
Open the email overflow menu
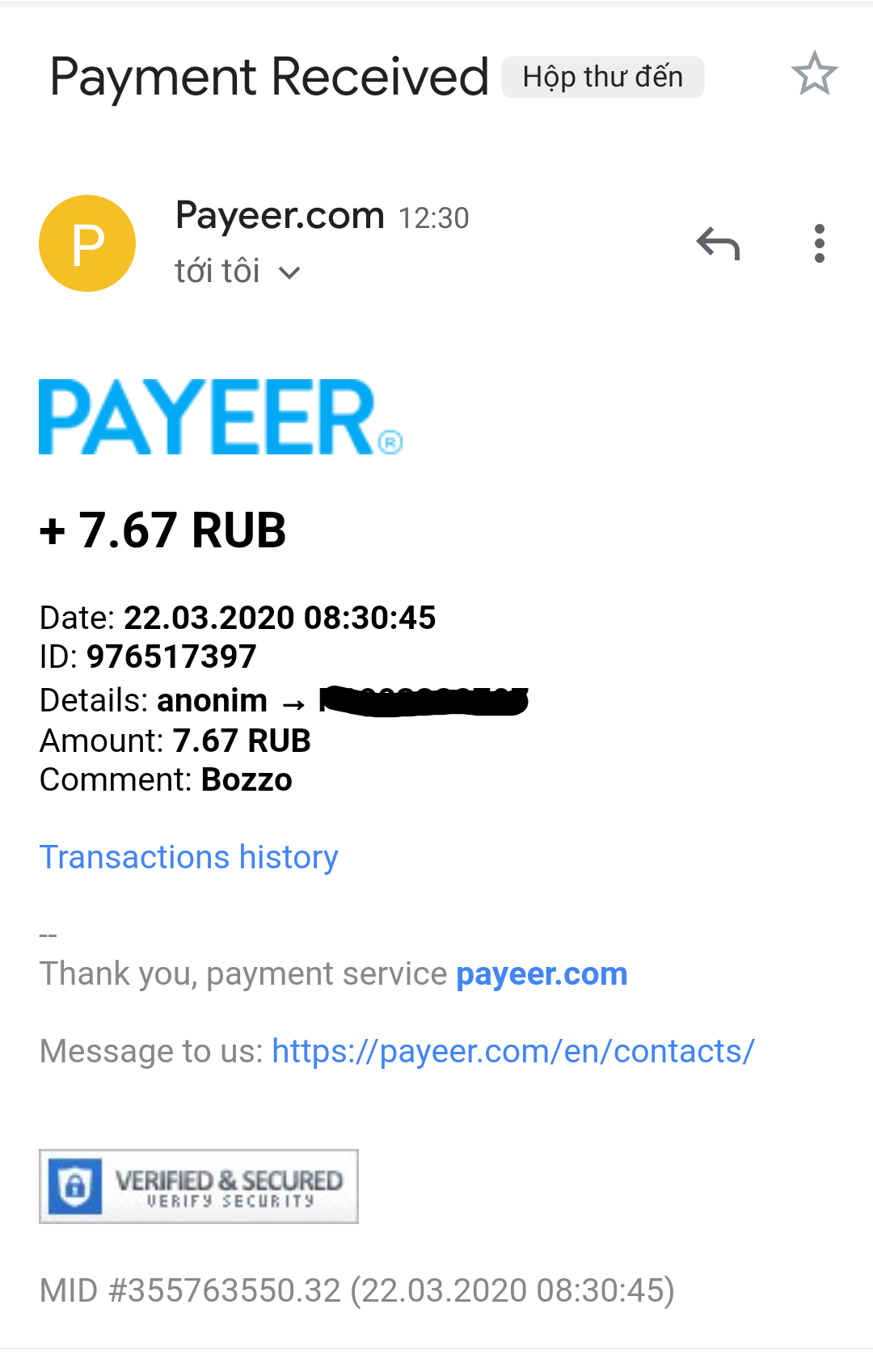[x=819, y=243]
